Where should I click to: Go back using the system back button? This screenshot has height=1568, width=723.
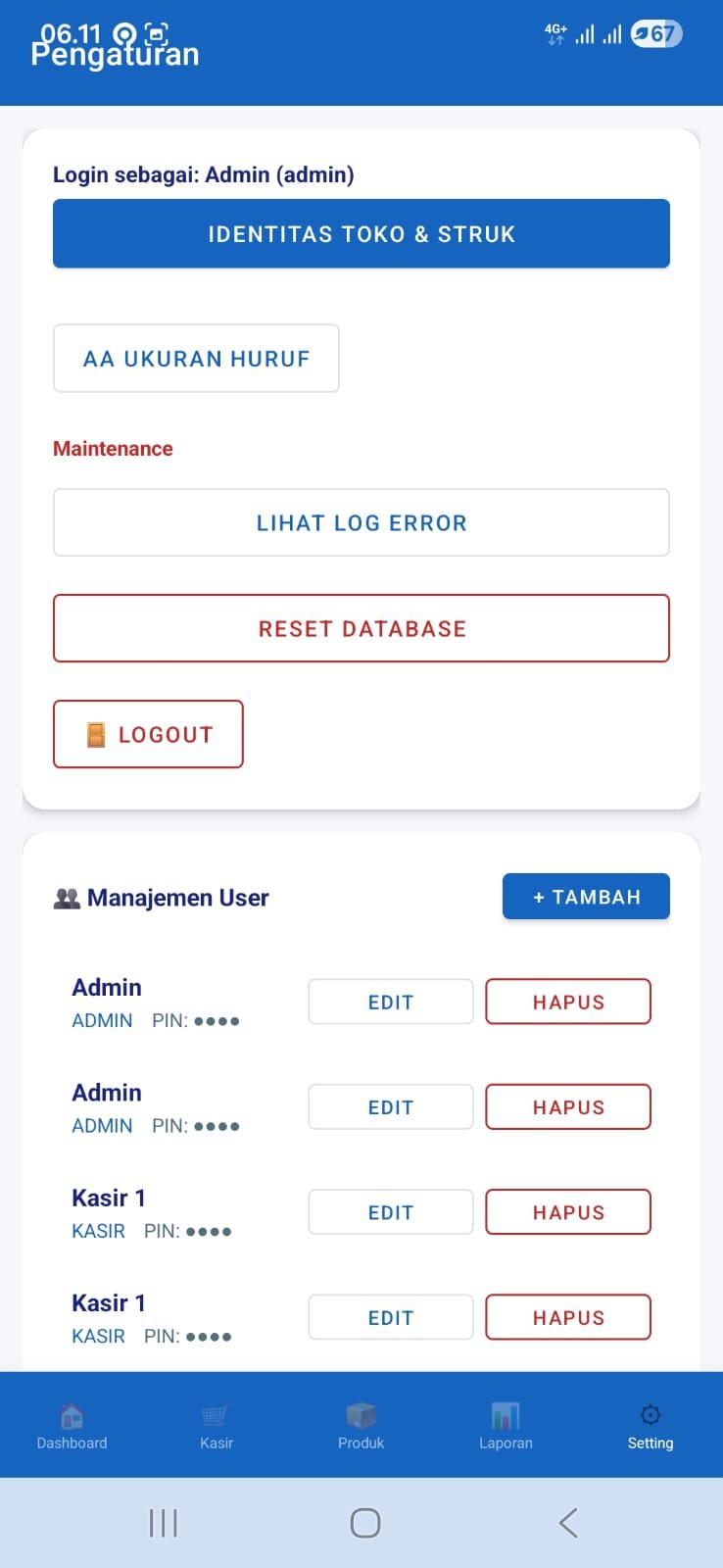point(568,1523)
